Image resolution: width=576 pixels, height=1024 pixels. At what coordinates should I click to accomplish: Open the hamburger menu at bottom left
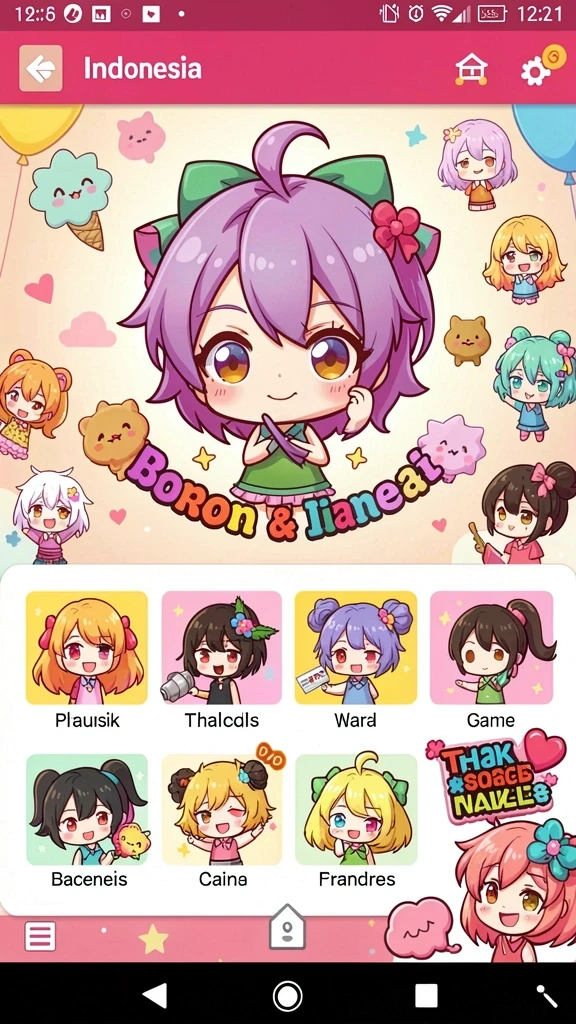[40, 937]
